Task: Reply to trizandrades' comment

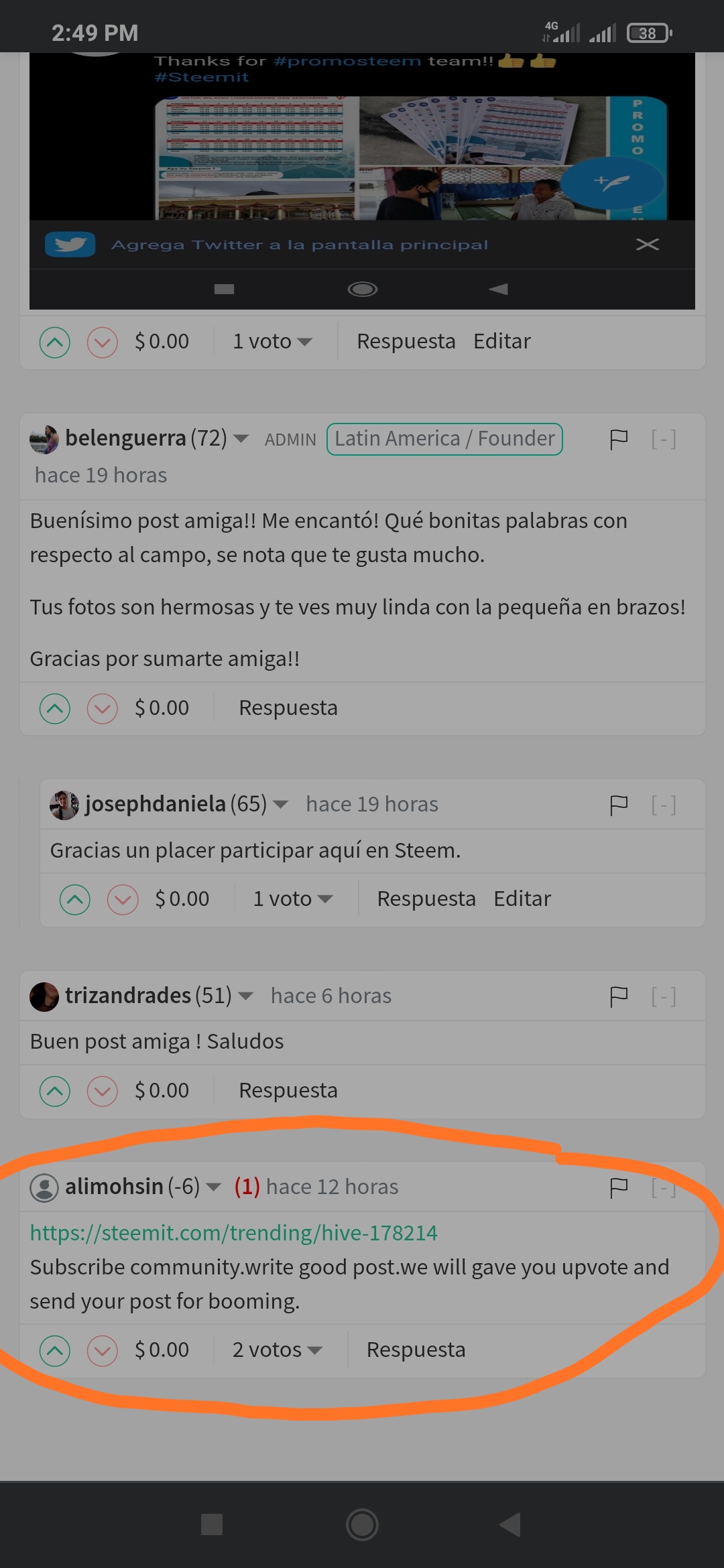Action: (288, 1091)
